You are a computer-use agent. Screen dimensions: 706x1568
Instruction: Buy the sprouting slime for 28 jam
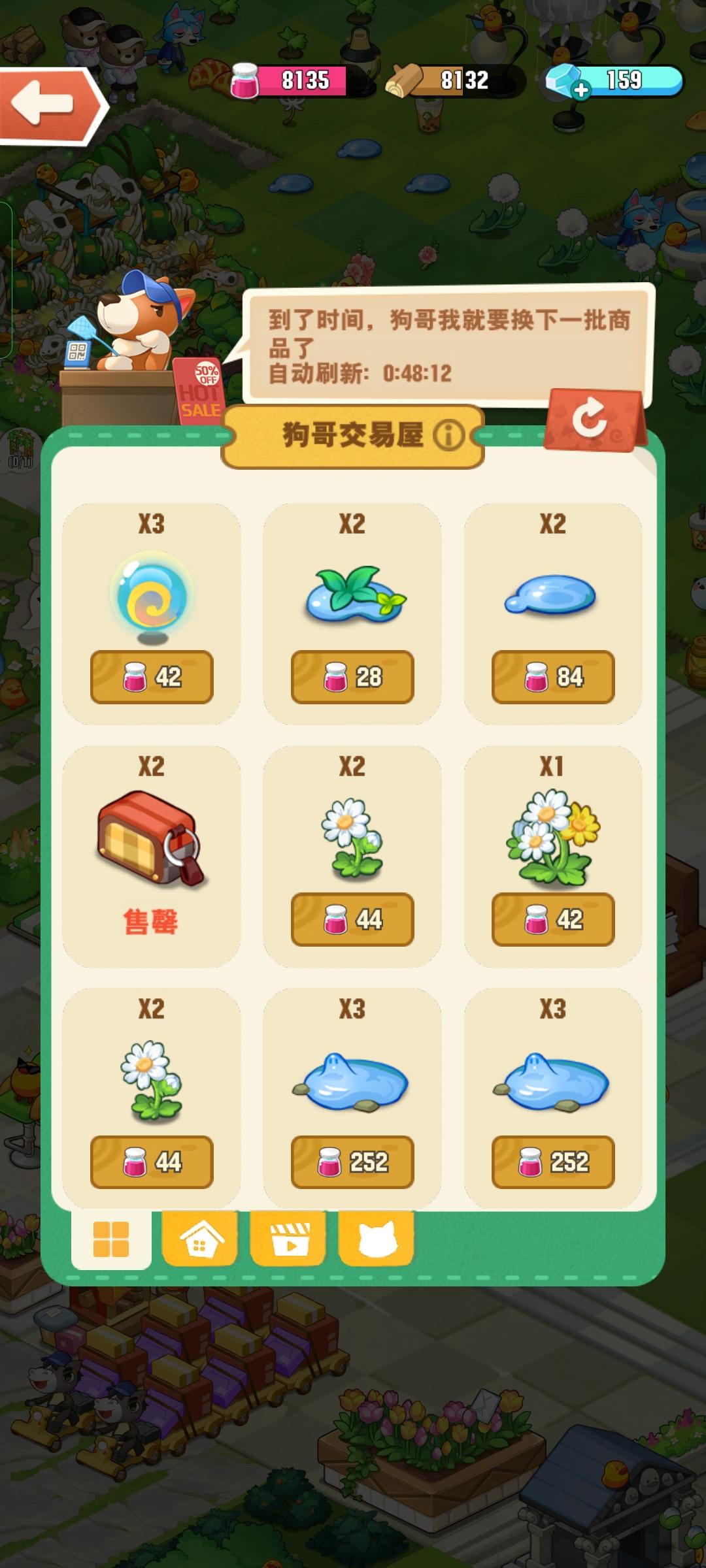tap(352, 678)
